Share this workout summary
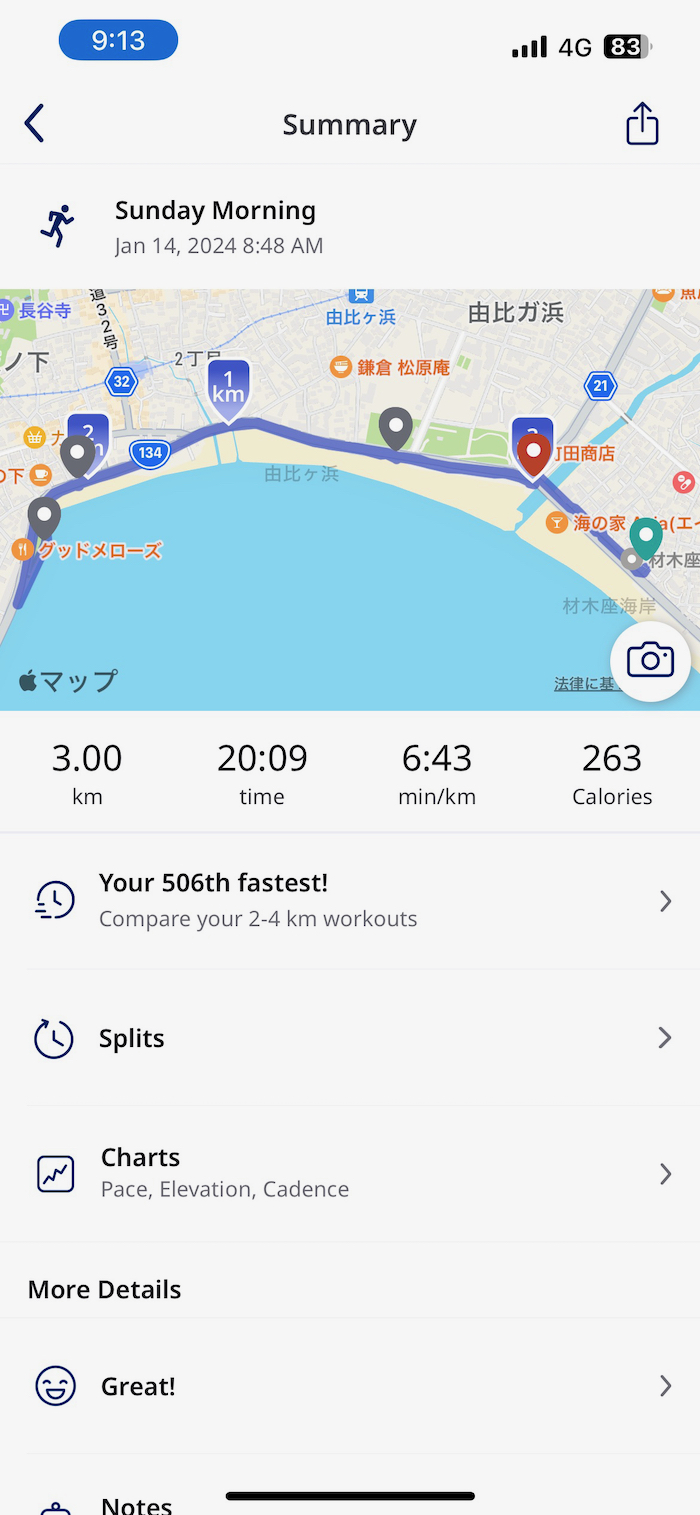Viewport: 700px width, 1515px height. tap(642, 124)
